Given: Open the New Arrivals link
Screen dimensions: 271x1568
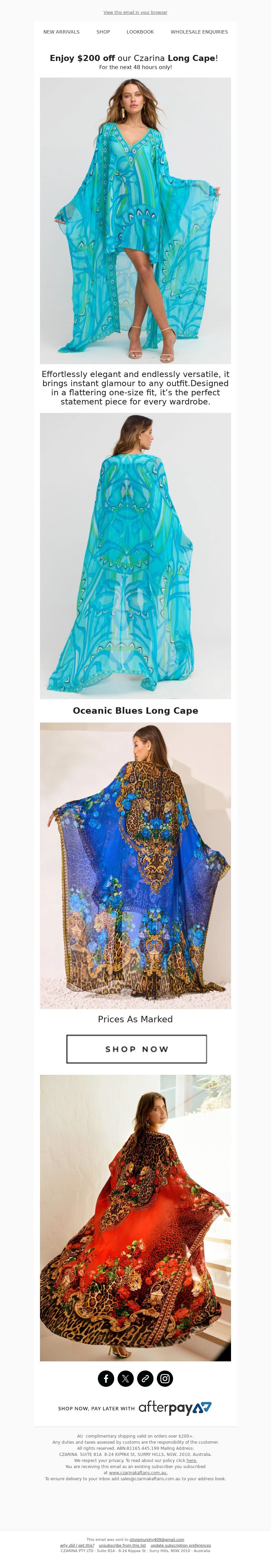Looking at the screenshot, I should tap(62, 32).
